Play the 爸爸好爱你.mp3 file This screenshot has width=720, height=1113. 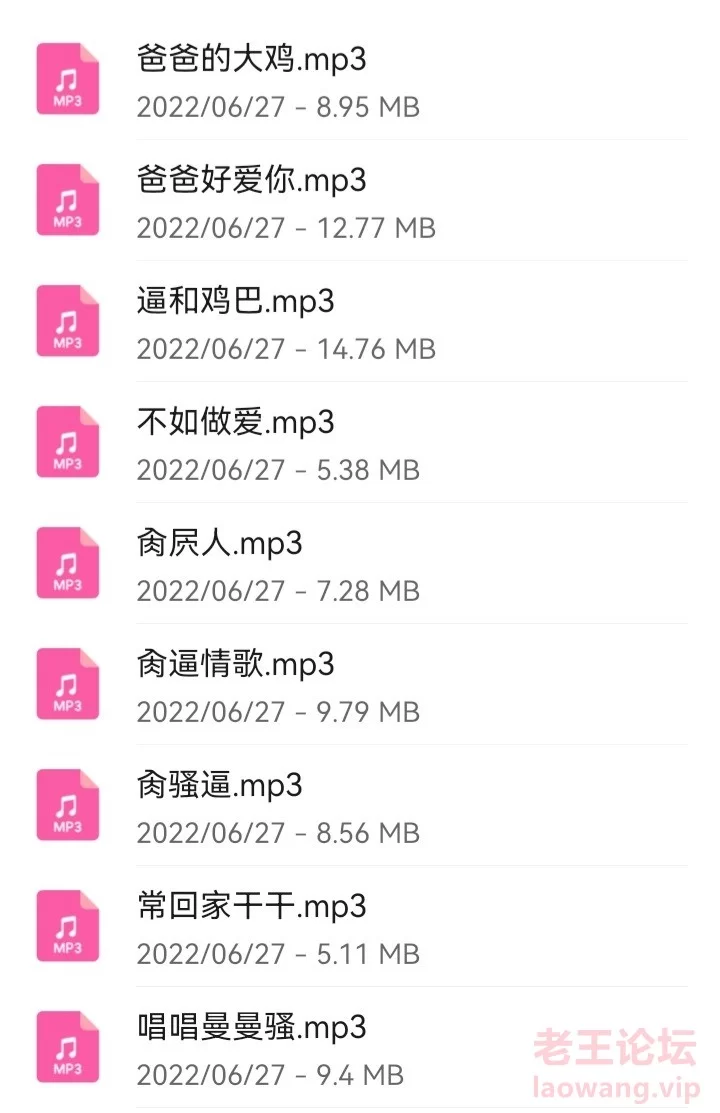point(251,182)
